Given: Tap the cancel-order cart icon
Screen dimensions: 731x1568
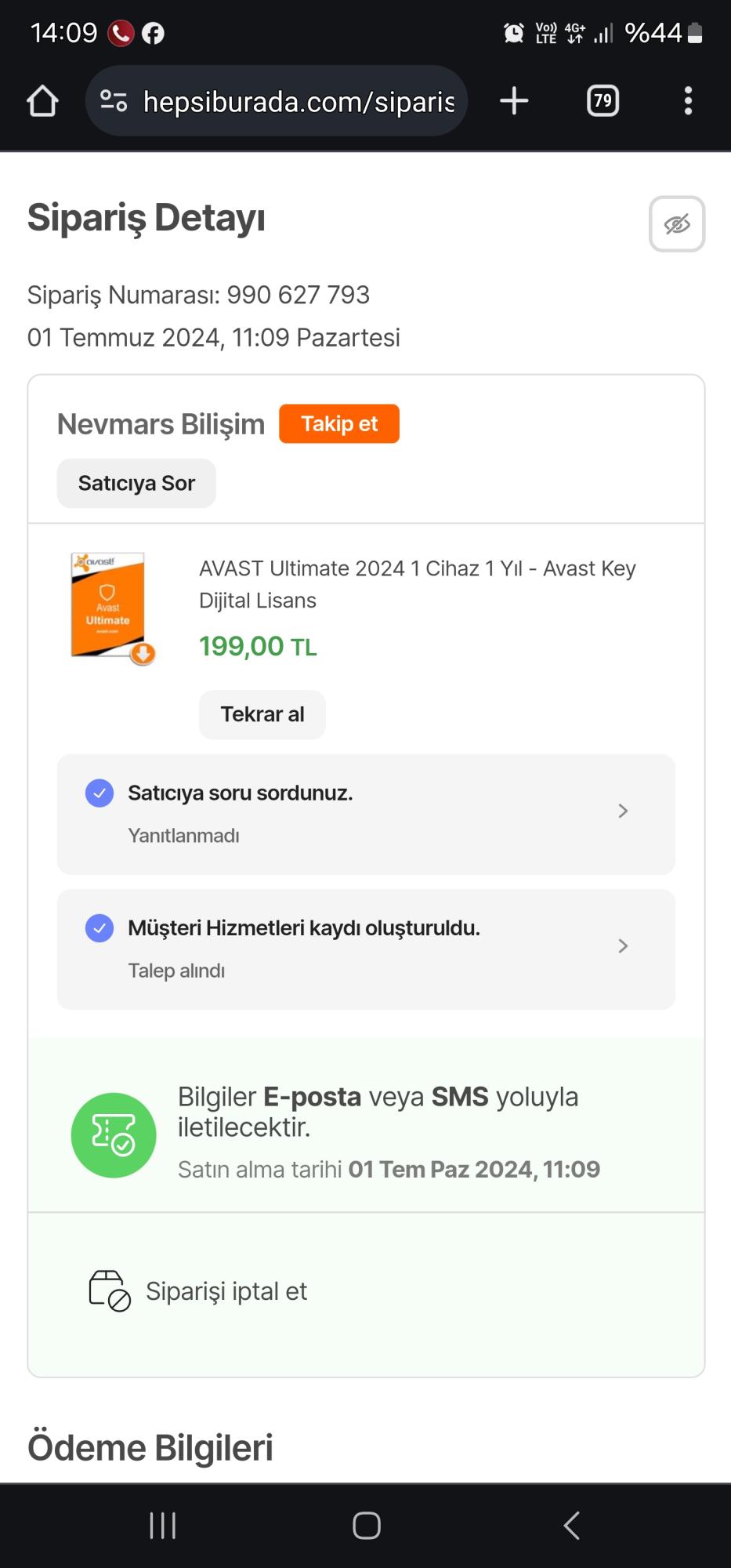Looking at the screenshot, I should [108, 1290].
